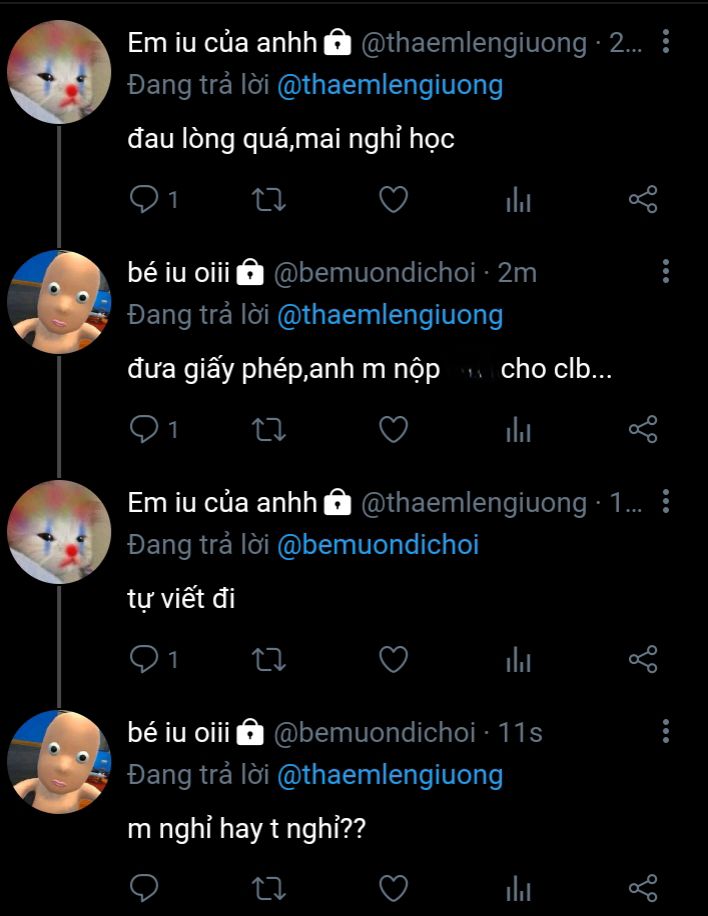View analytics of "m nghỉ hay t nghỉ??" tweet

tap(518, 887)
